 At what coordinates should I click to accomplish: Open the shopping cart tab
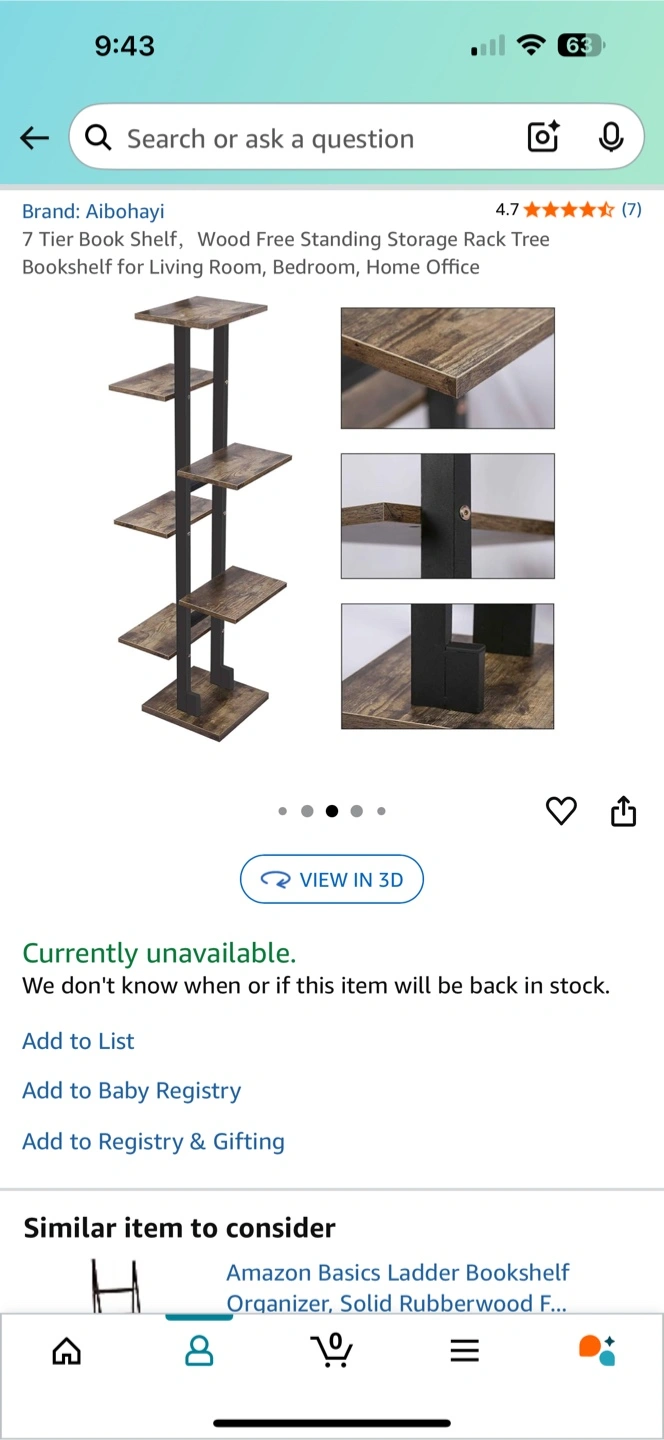click(x=331, y=1350)
